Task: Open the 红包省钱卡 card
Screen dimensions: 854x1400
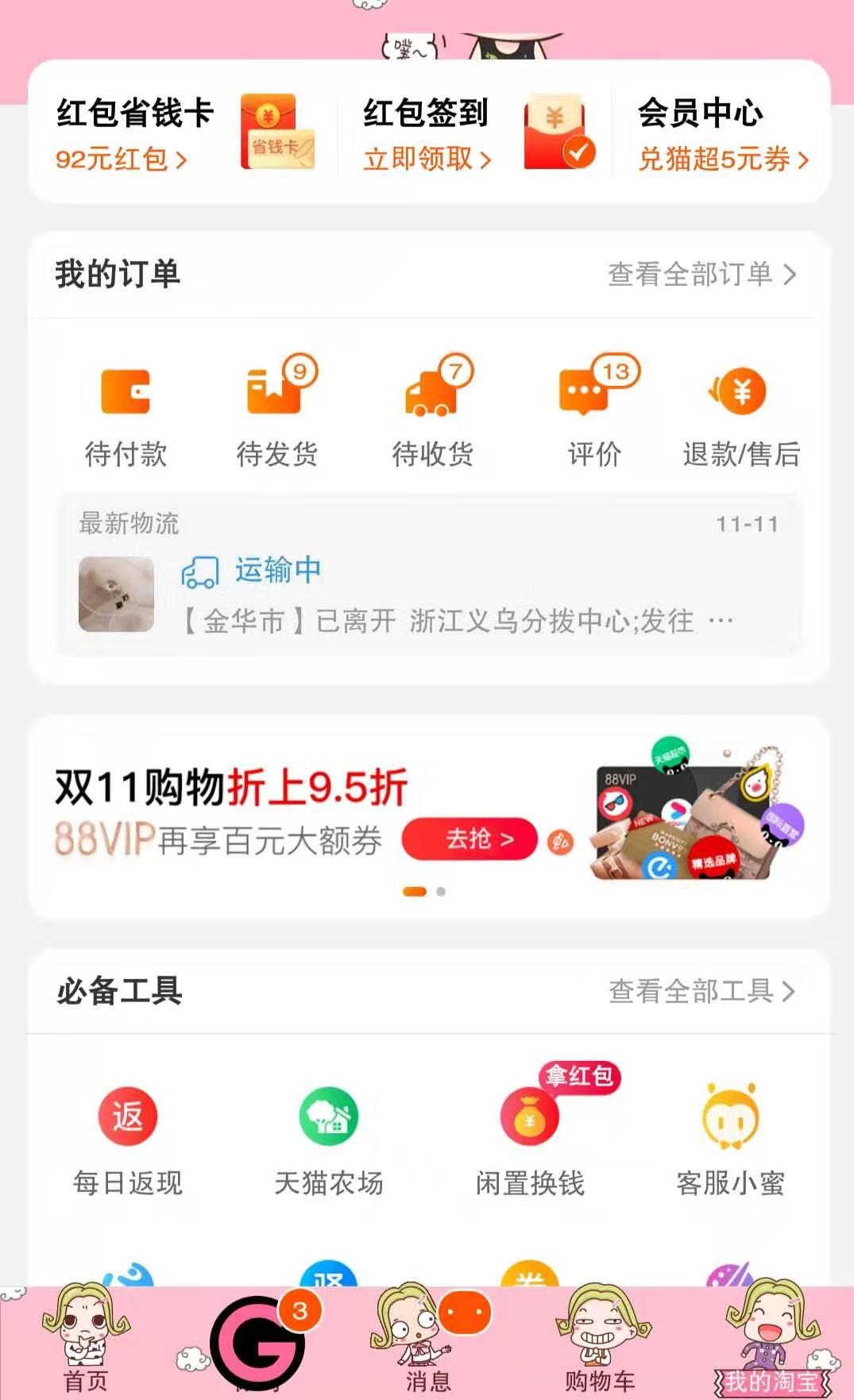Action: (183, 133)
